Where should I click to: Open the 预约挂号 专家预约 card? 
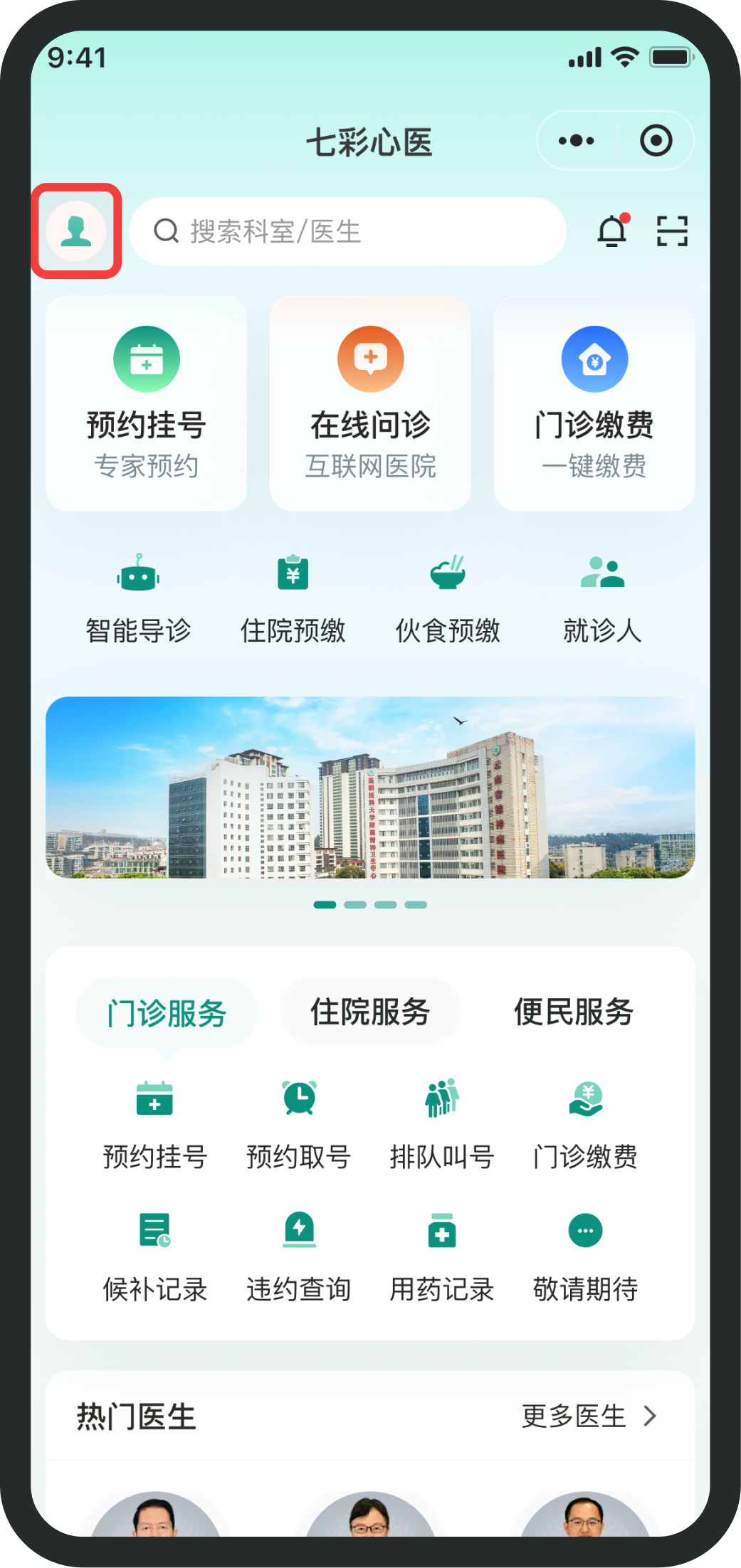click(x=147, y=403)
